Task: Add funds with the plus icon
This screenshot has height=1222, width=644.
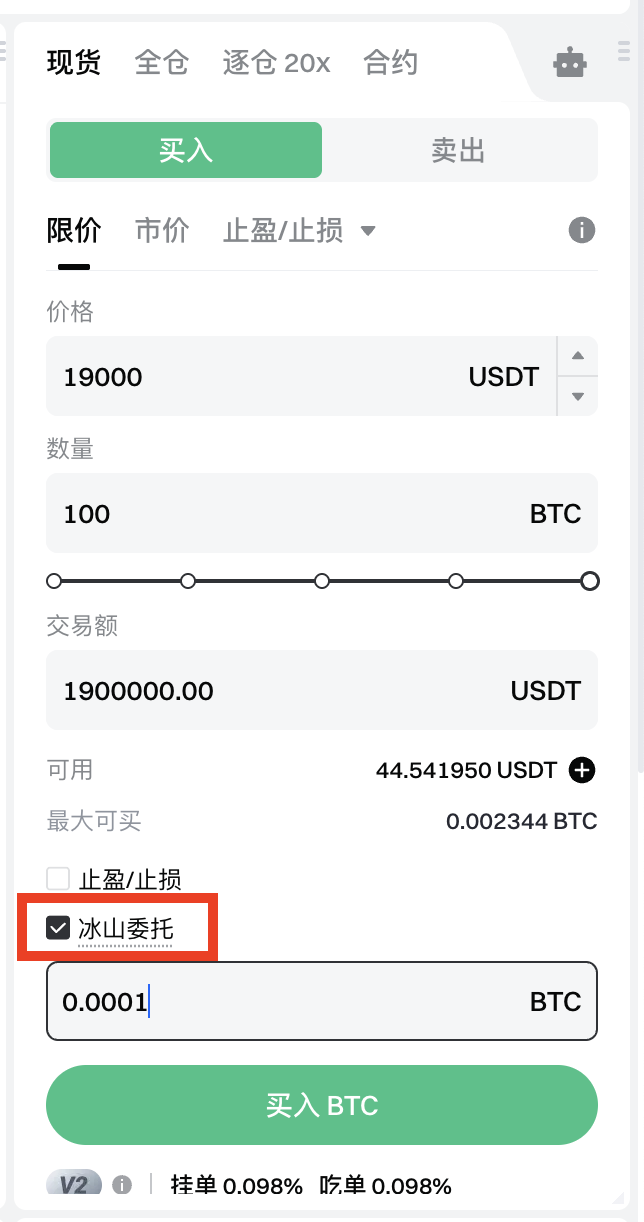Action: pos(582,770)
